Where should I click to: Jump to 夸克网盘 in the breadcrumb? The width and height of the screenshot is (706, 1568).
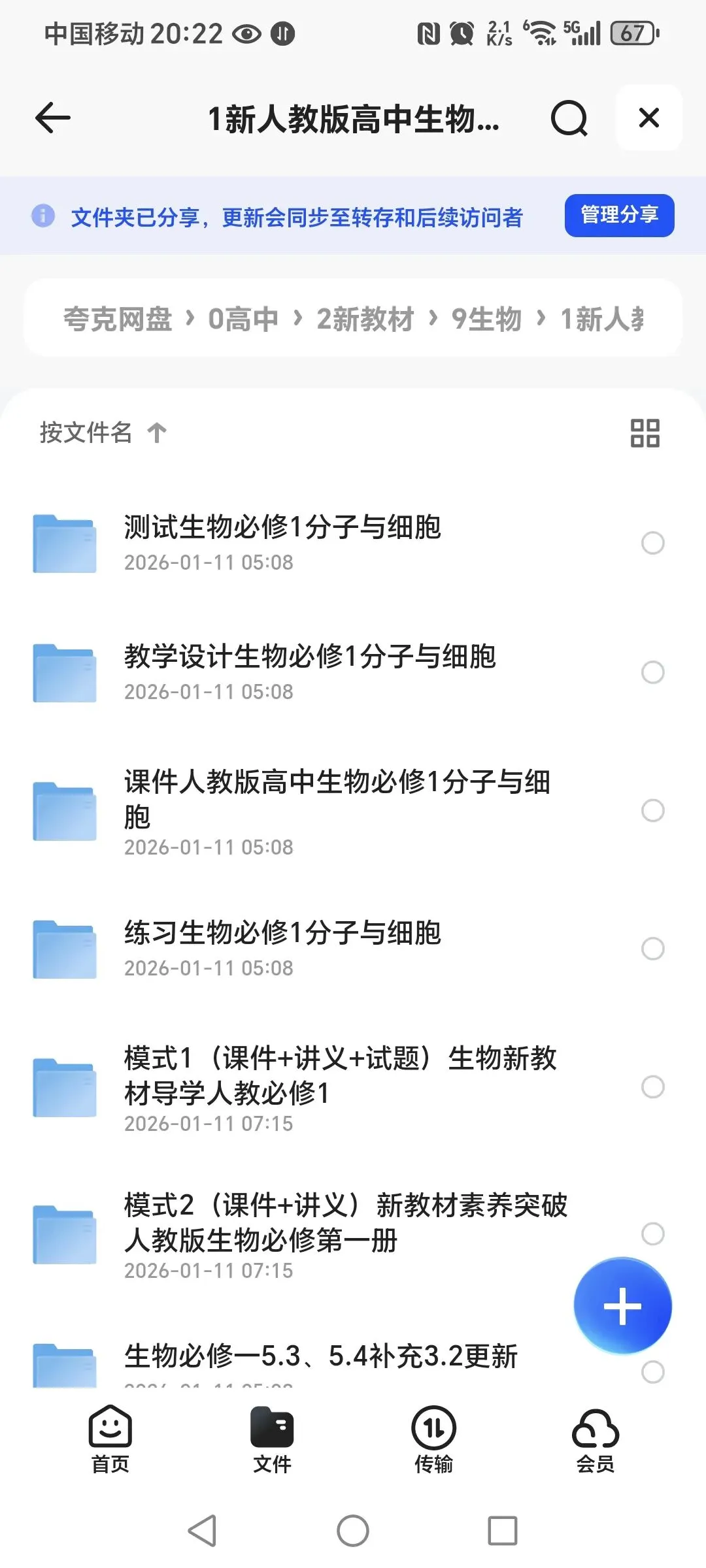pos(118,319)
